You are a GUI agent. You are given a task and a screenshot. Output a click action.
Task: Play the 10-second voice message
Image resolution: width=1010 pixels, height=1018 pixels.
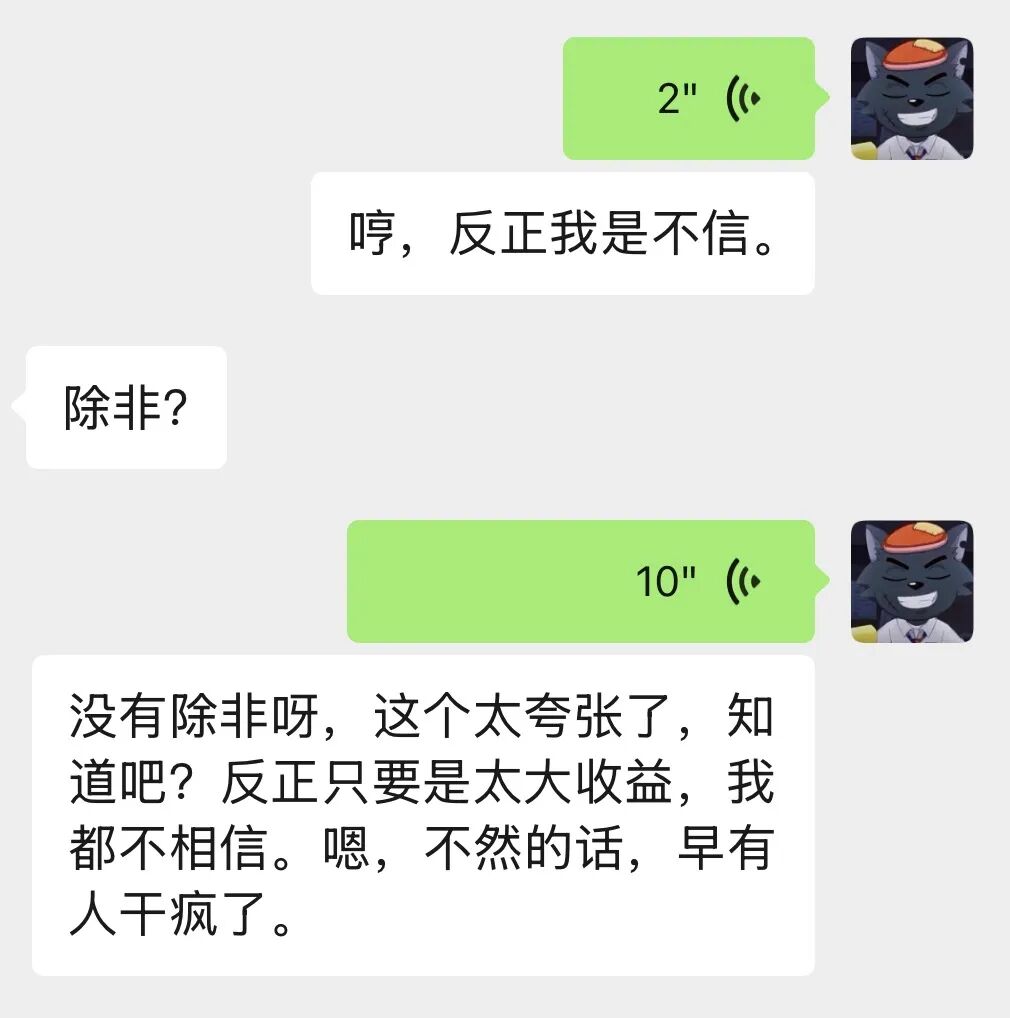click(580, 581)
